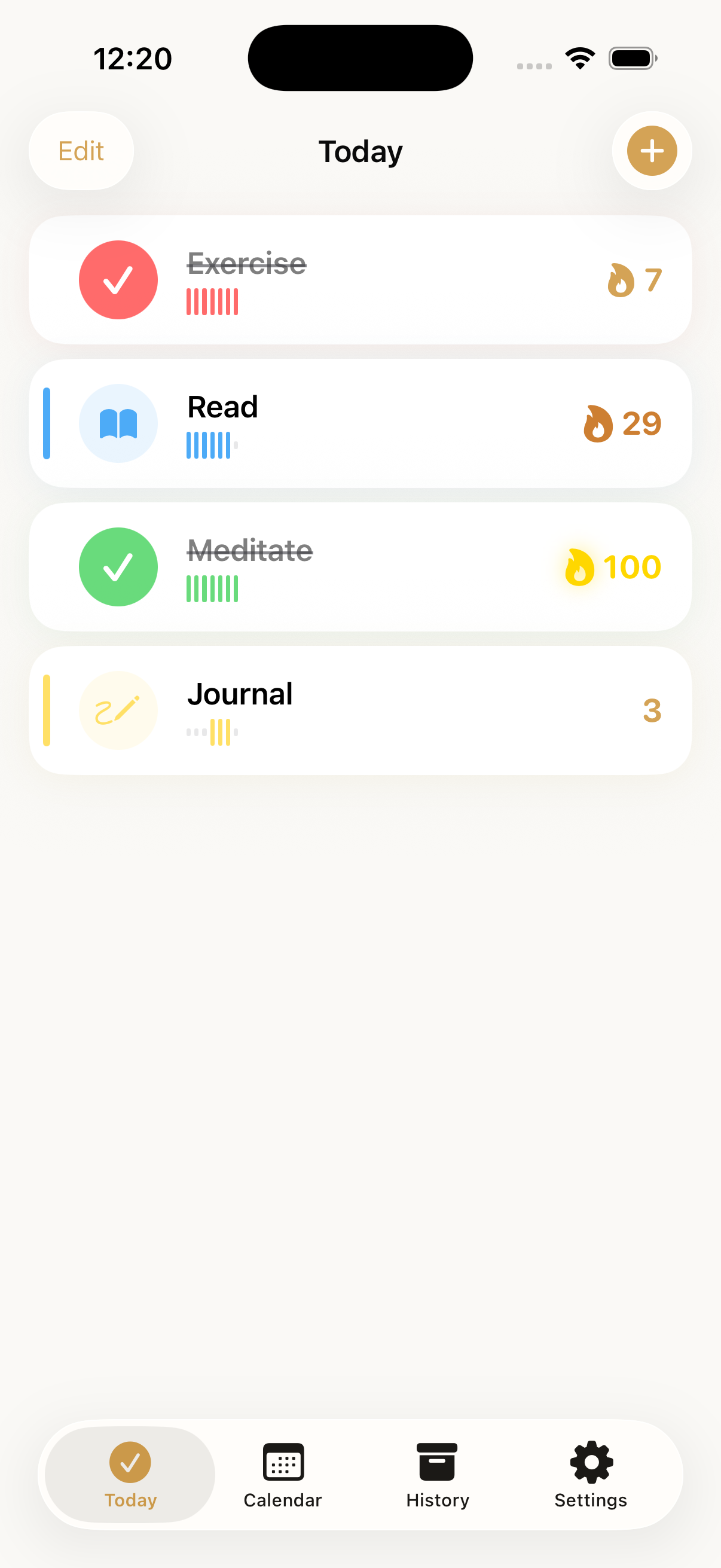Tap the Journal streak count of 3
The height and width of the screenshot is (1568, 721).
(x=652, y=710)
